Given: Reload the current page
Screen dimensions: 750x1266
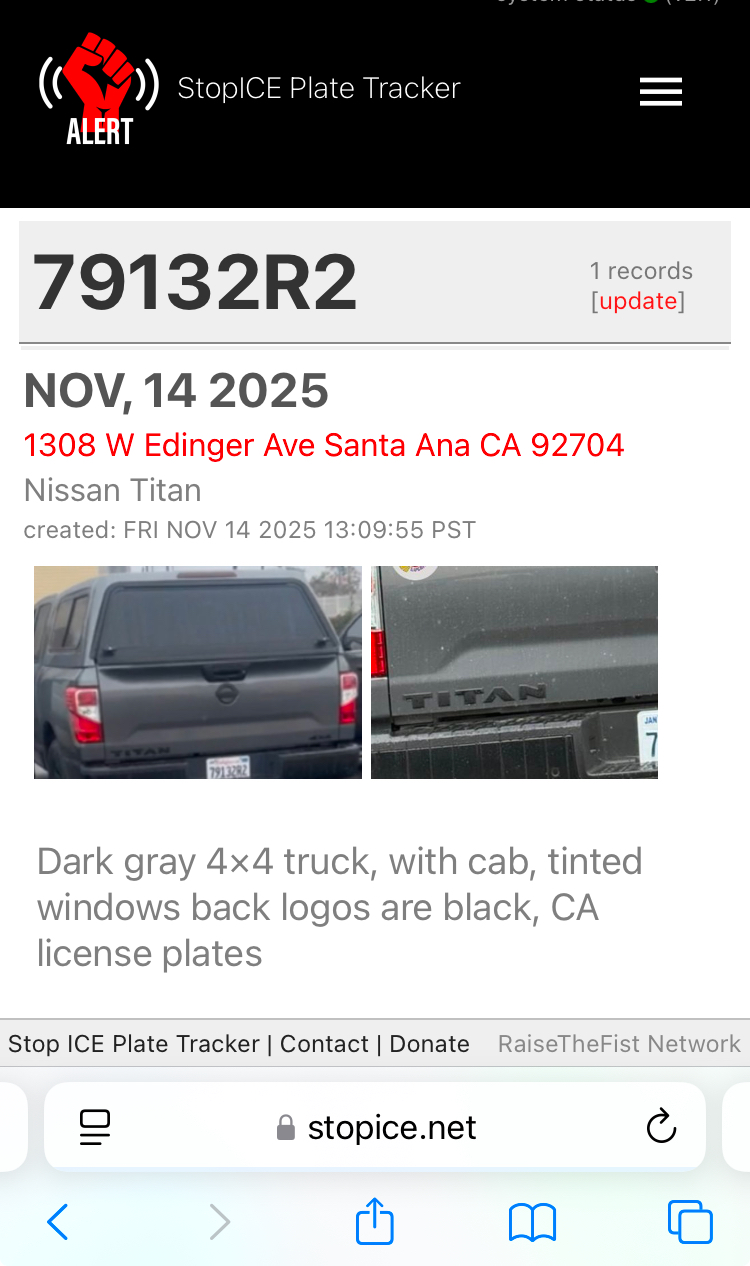Looking at the screenshot, I should tap(661, 1128).
